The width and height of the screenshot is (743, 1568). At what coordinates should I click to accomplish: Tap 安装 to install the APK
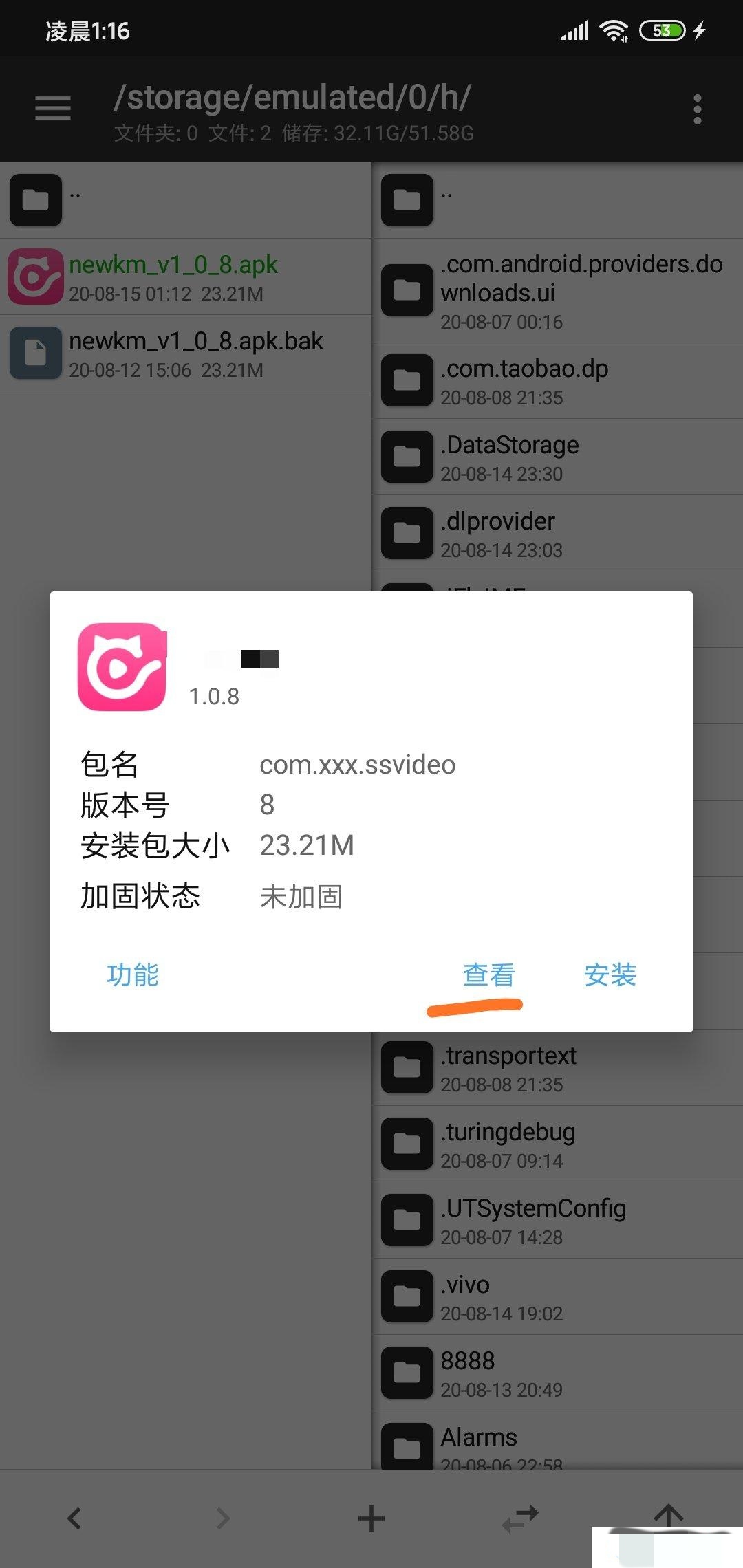(610, 974)
